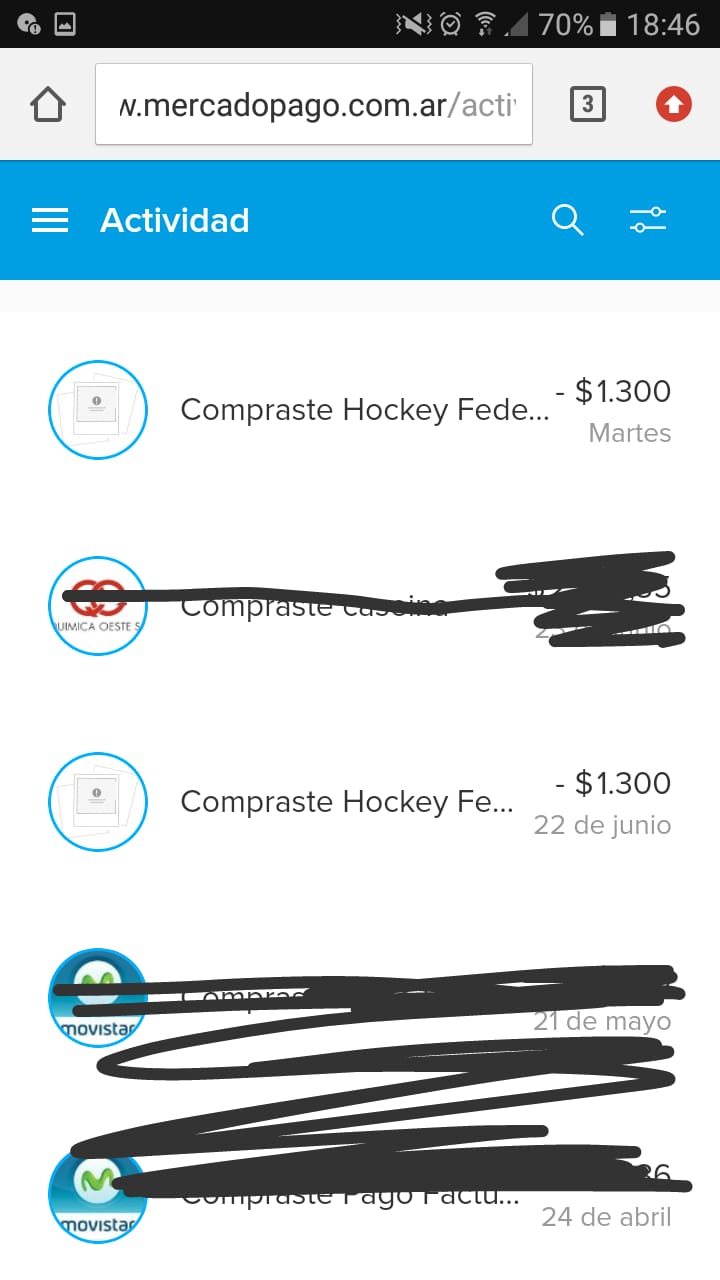
Task: Tap the browser home button
Action: [48, 104]
